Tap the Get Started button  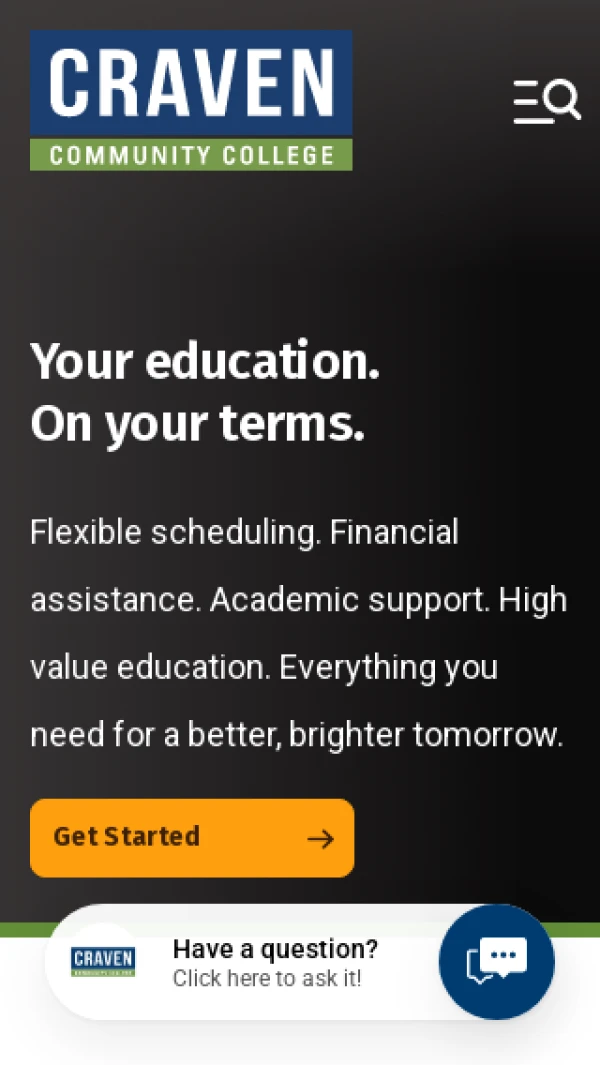pyautogui.click(x=192, y=838)
